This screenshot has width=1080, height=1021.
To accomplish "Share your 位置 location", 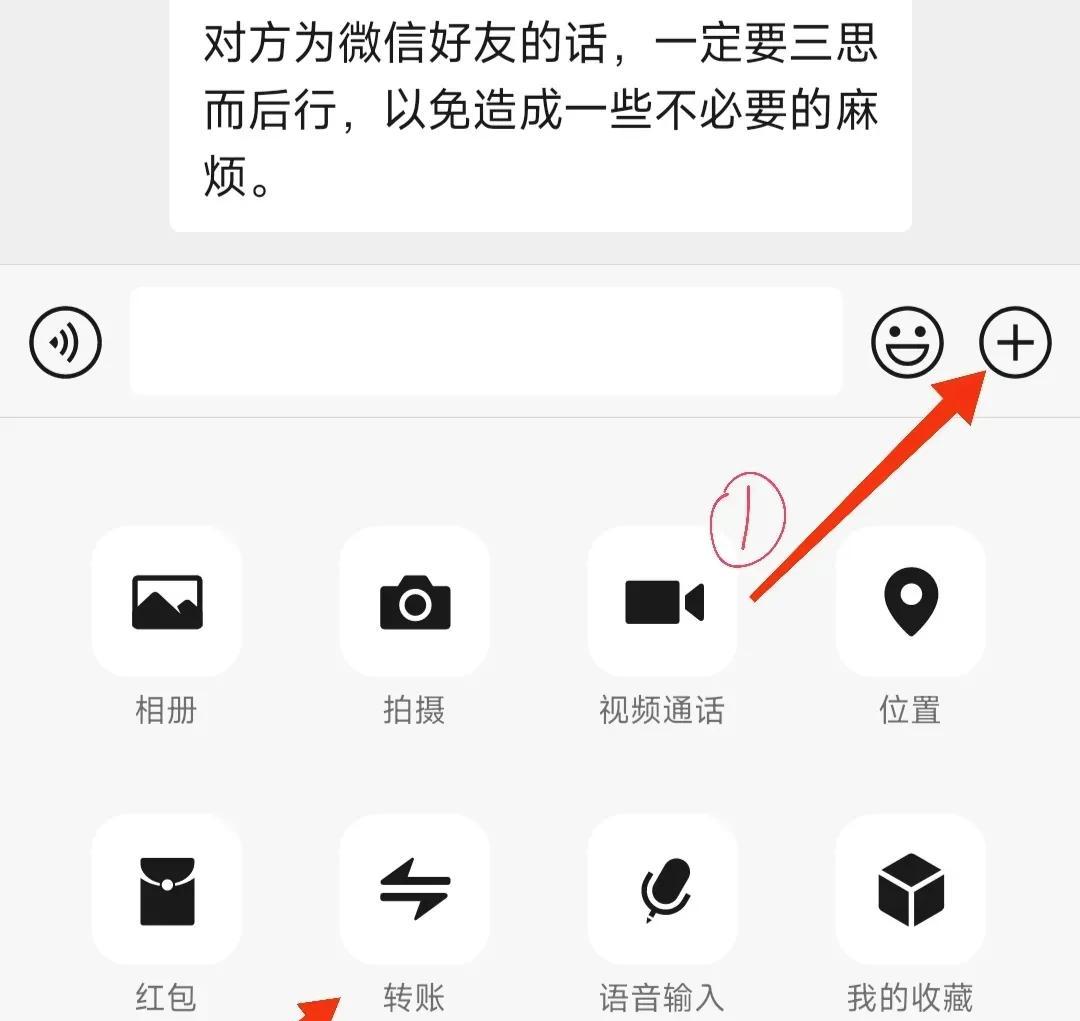I will (x=910, y=603).
